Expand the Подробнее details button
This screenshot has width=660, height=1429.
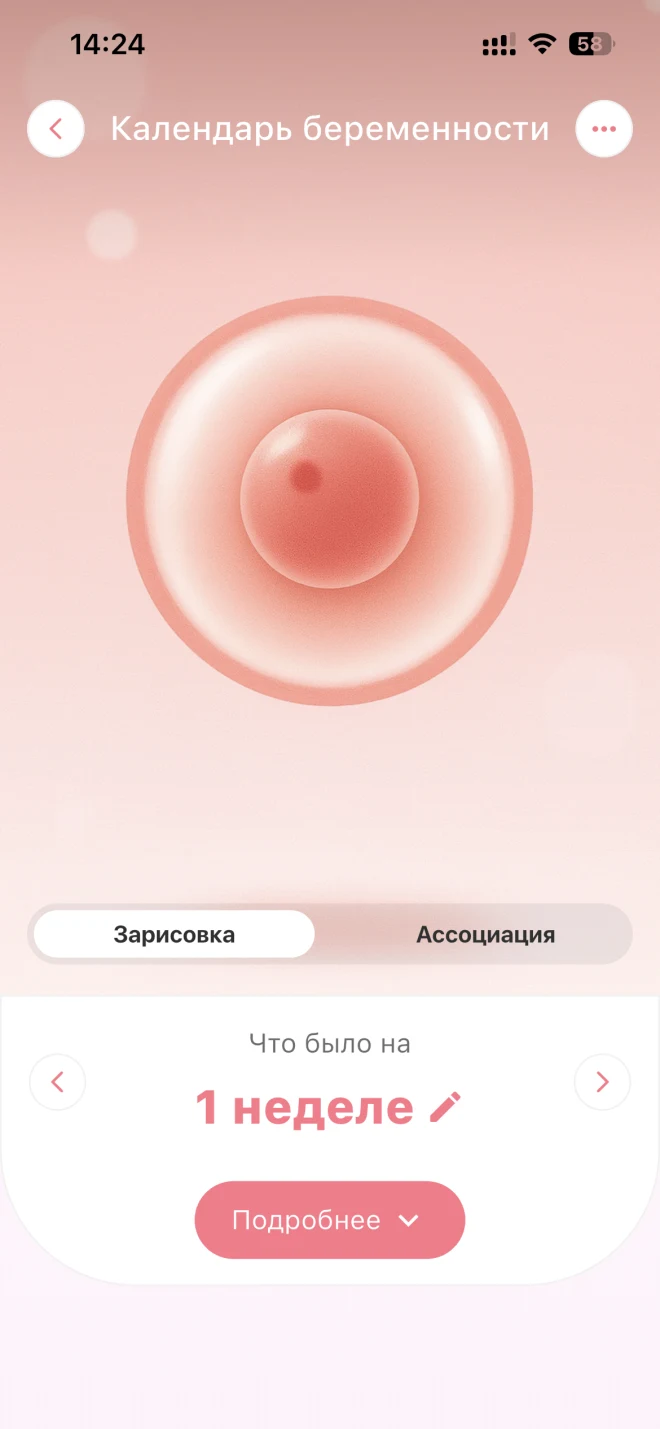[x=330, y=1220]
